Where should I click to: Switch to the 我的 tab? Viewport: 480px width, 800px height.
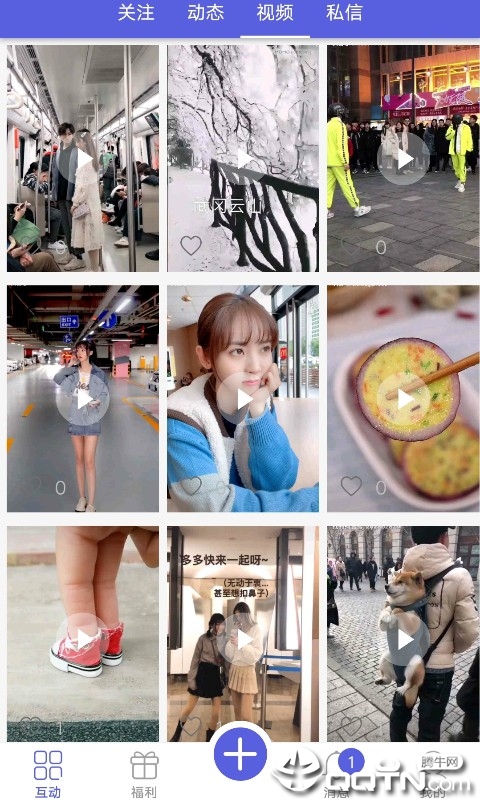(433, 773)
